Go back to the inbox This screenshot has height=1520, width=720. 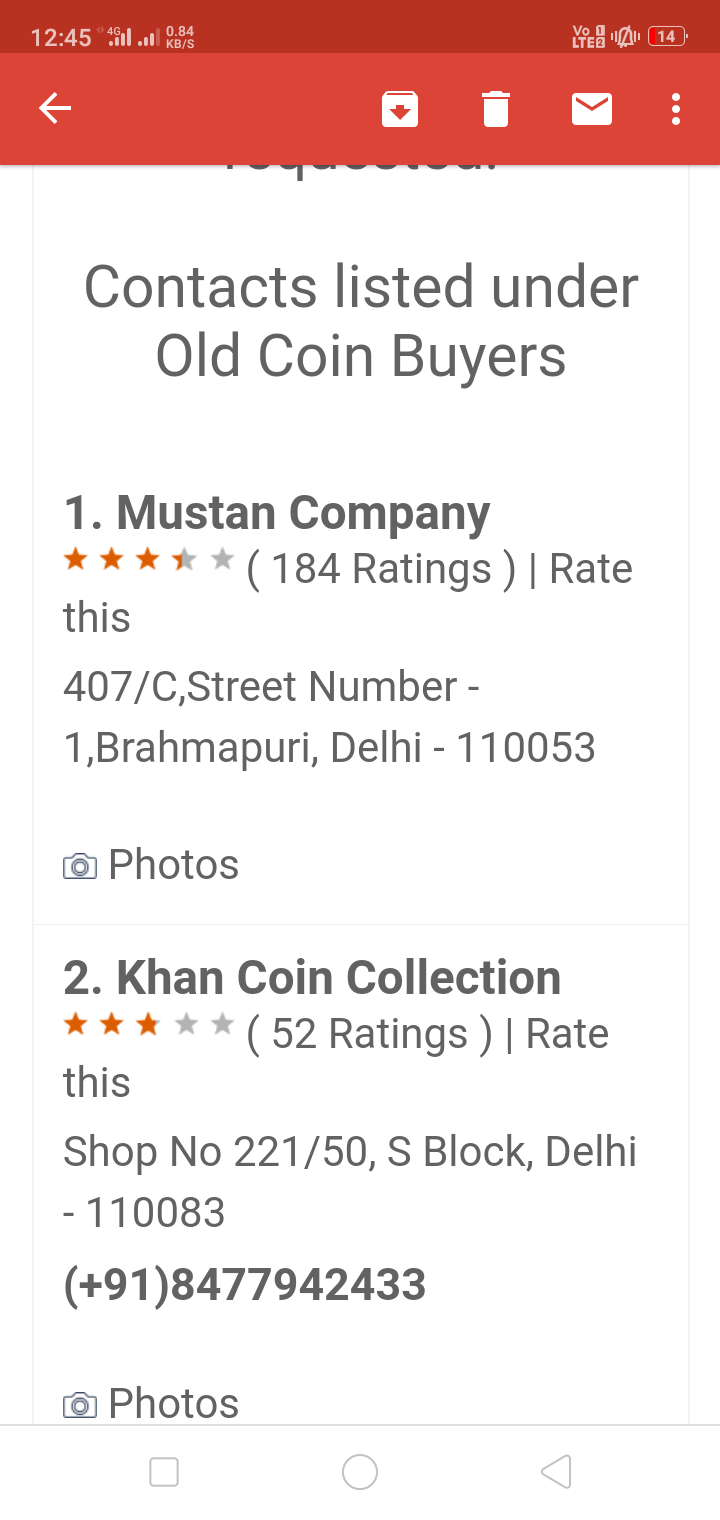click(x=55, y=108)
